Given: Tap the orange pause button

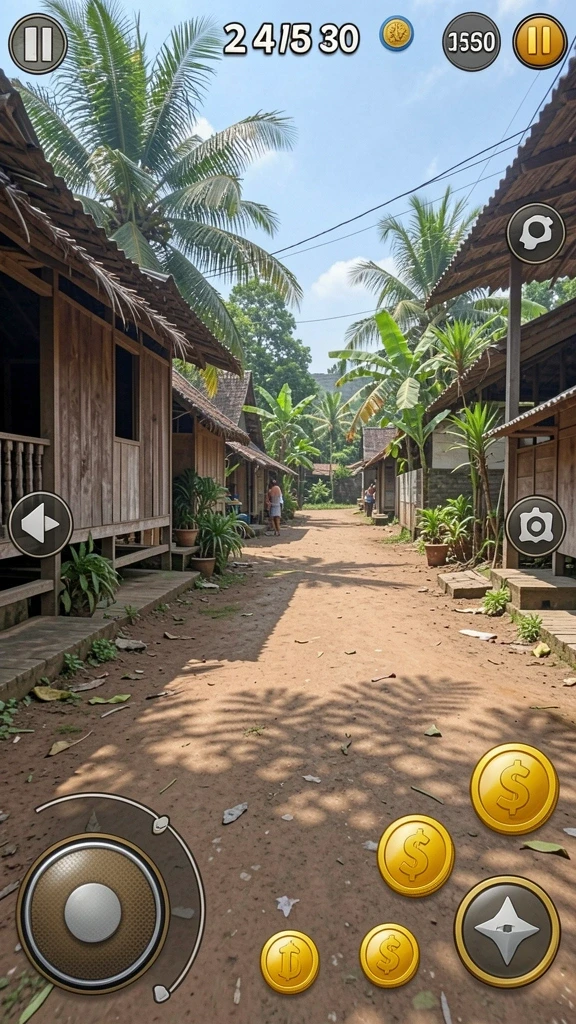Looking at the screenshot, I should click(539, 41).
